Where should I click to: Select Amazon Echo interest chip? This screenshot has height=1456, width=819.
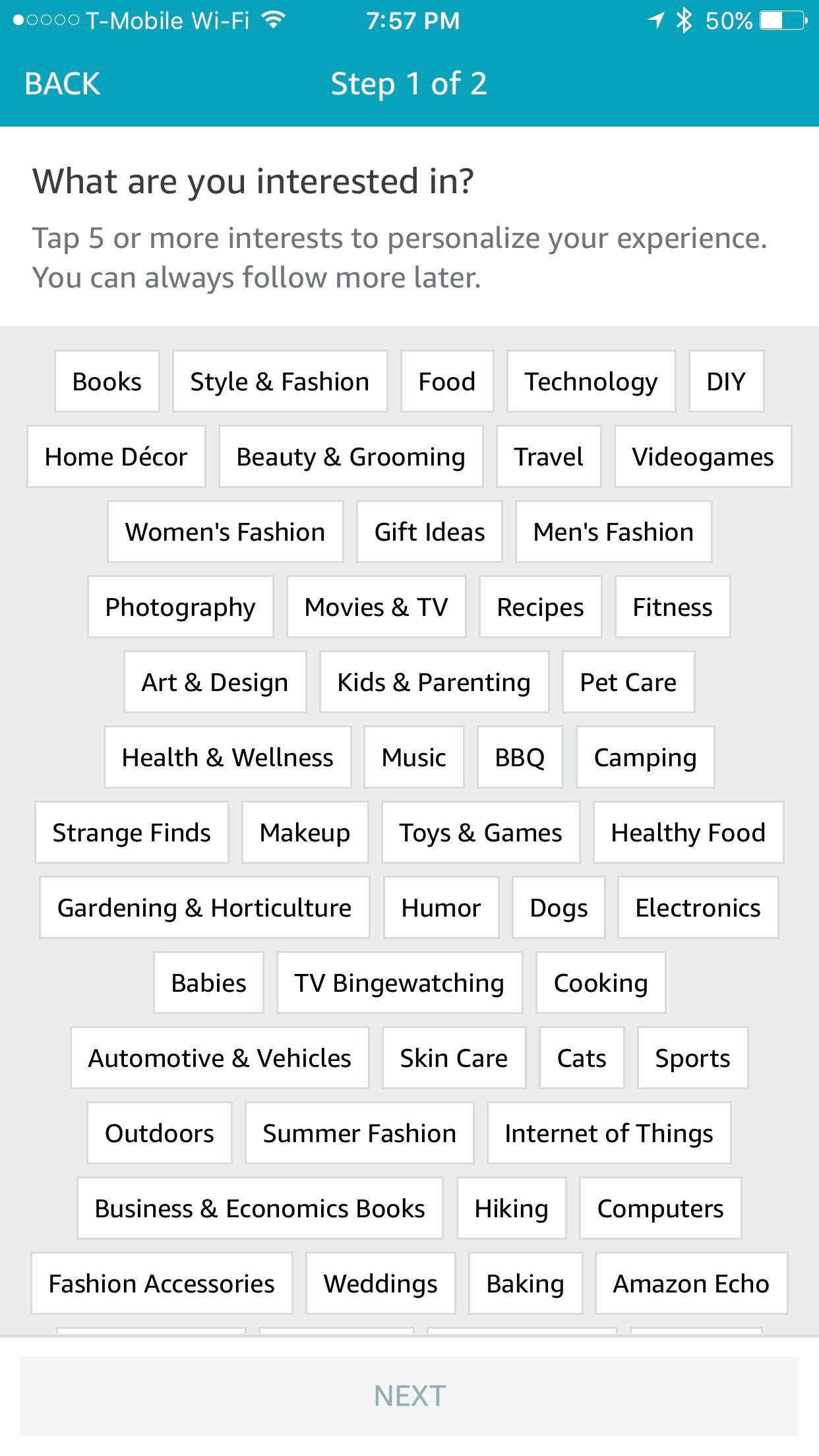(x=691, y=1284)
